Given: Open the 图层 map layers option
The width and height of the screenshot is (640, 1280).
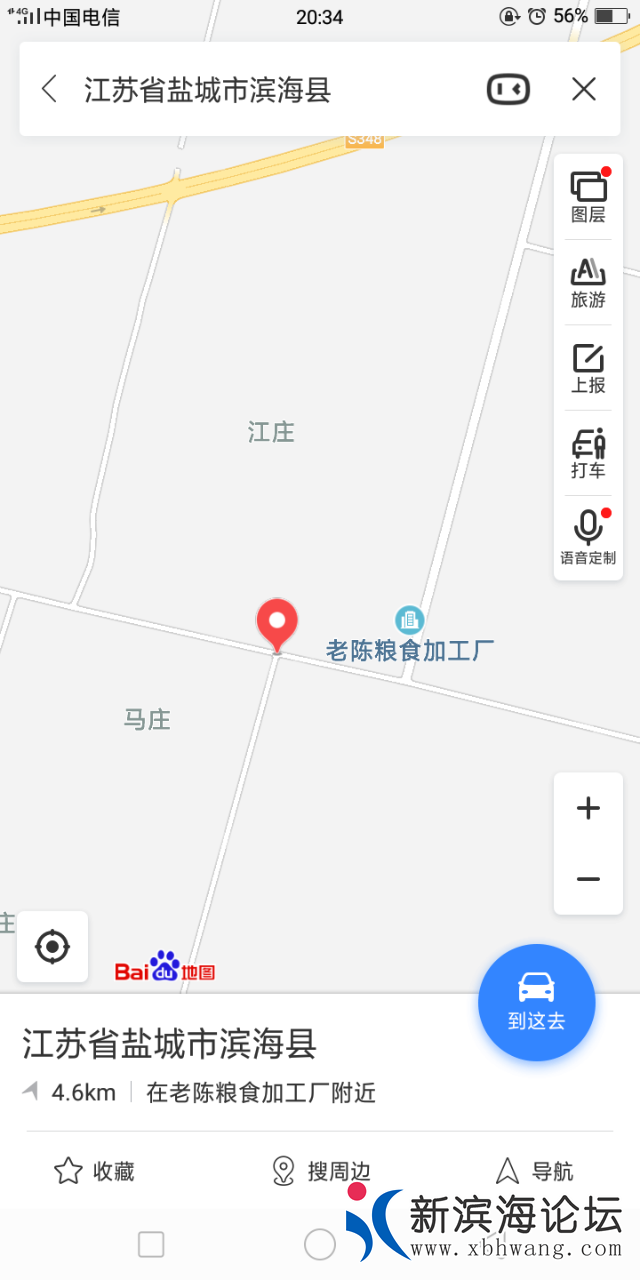Looking at the screenshot, I should pos(588,198).
